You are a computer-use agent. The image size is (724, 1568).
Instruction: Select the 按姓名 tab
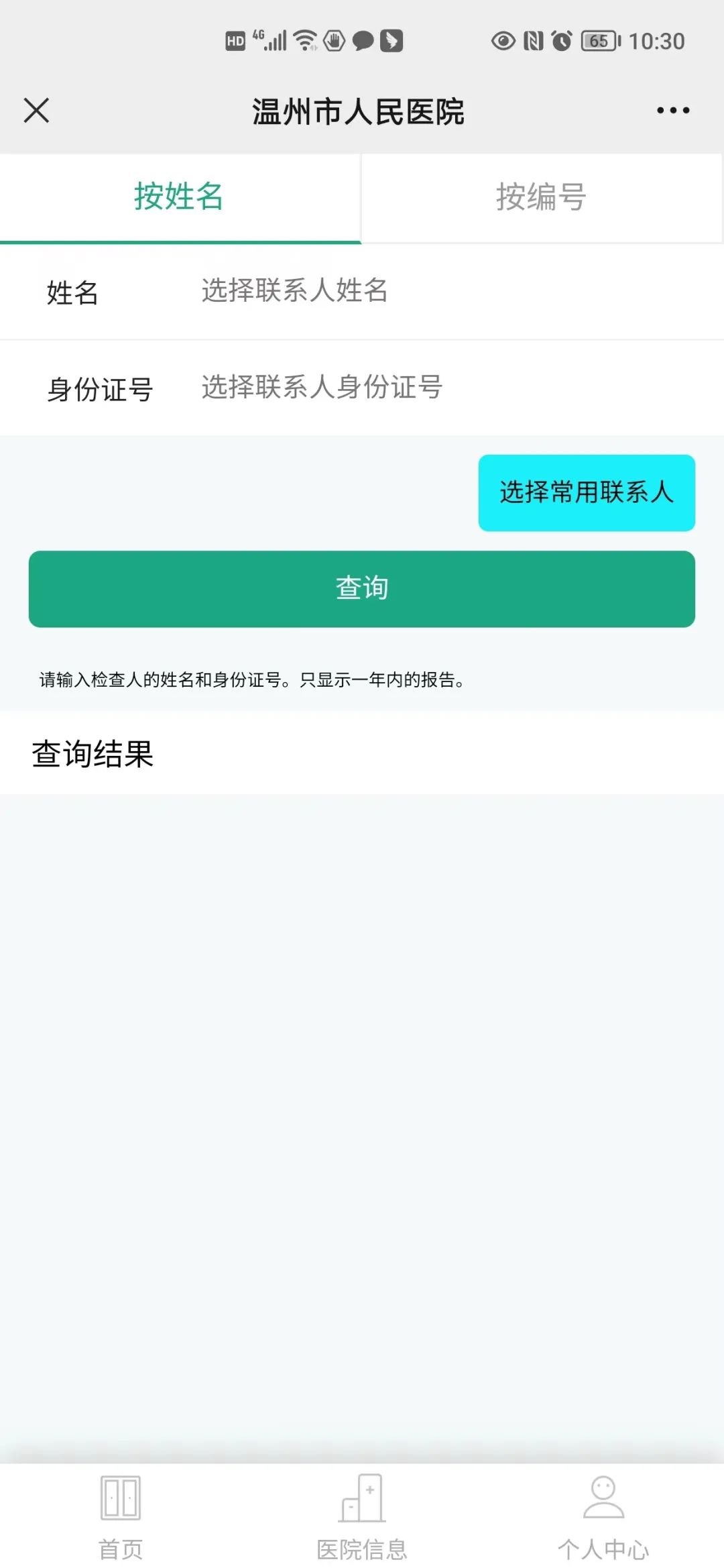pyautogui.click(x=180, y=198)
